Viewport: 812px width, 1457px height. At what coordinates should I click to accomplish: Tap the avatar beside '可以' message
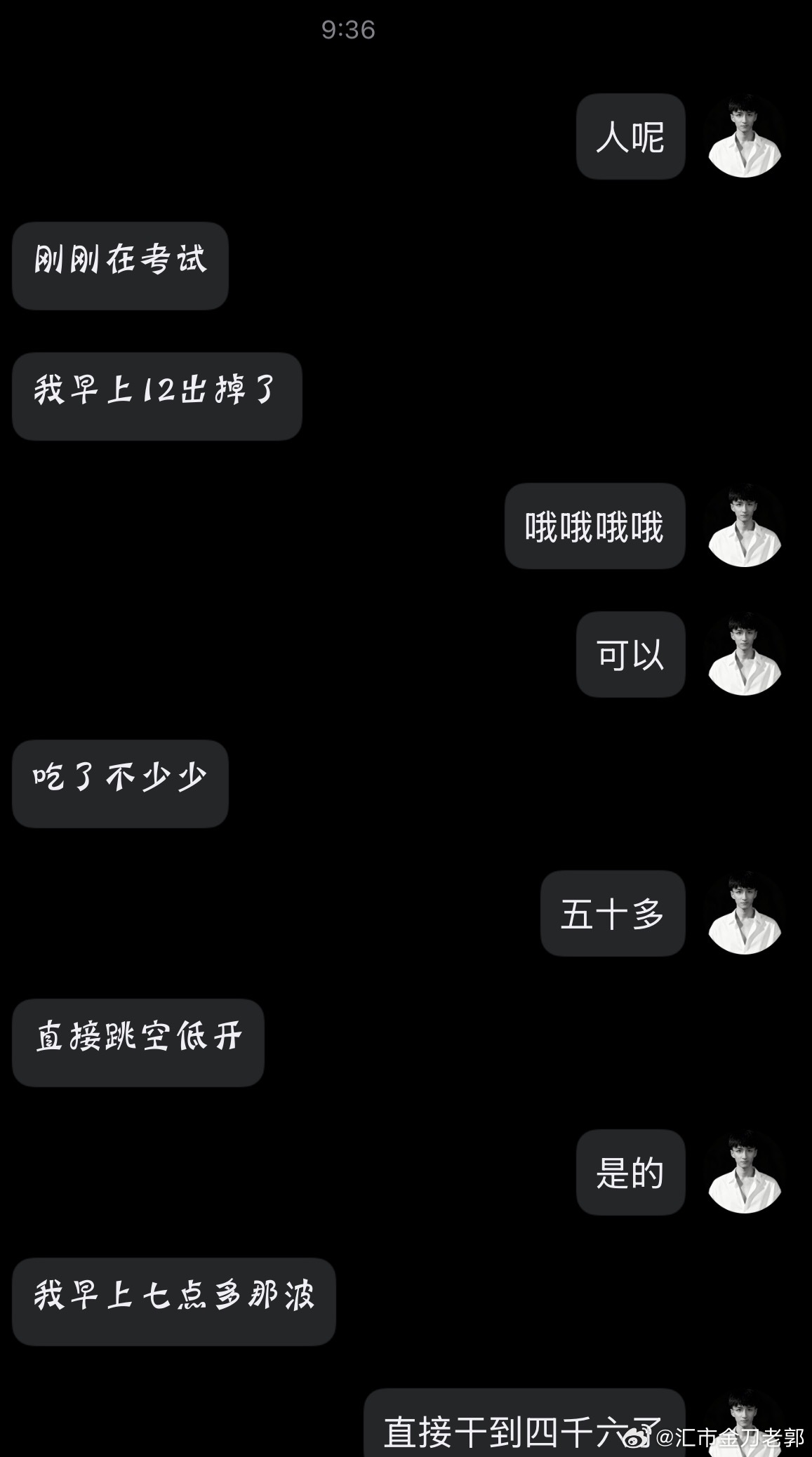tap(745, 656)
